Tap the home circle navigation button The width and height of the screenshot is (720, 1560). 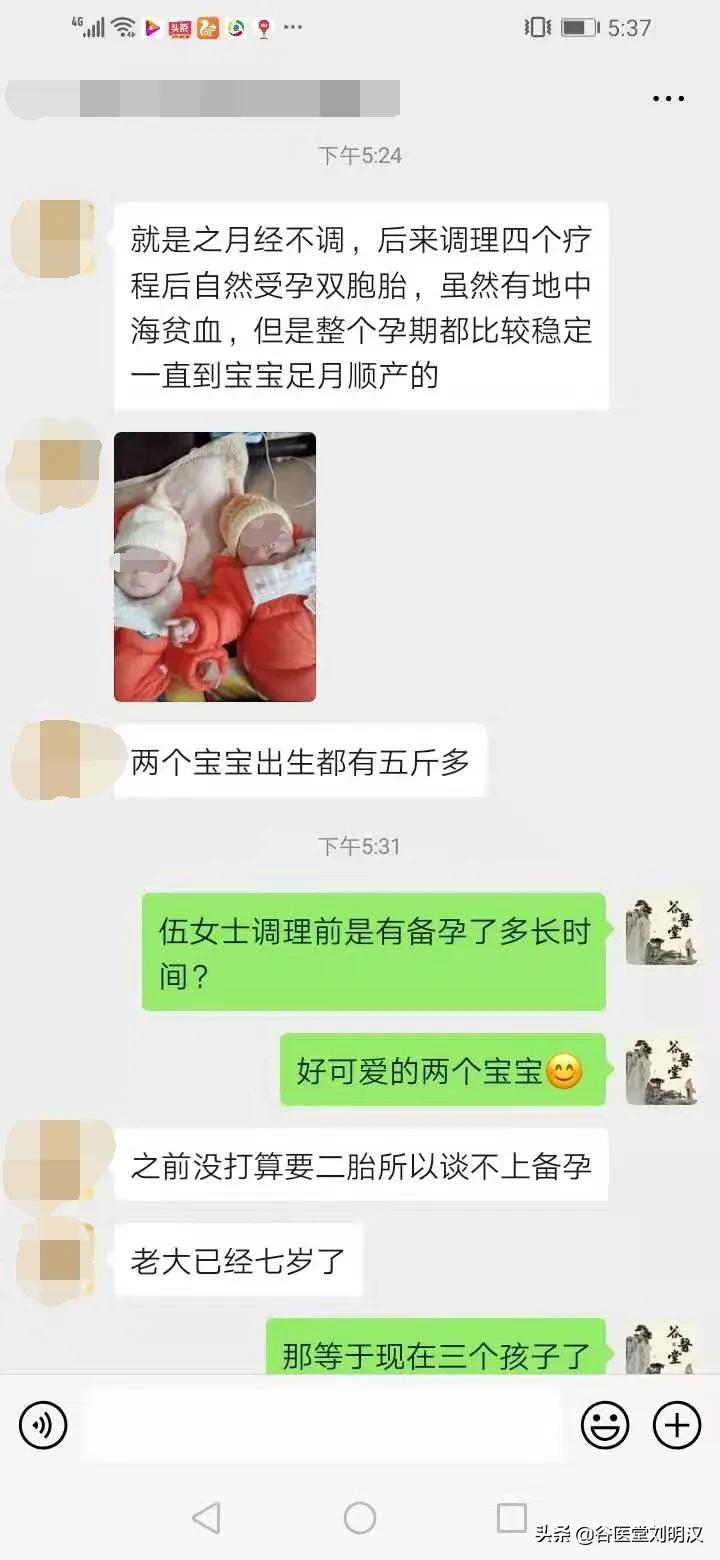[x=359, y=1516]
